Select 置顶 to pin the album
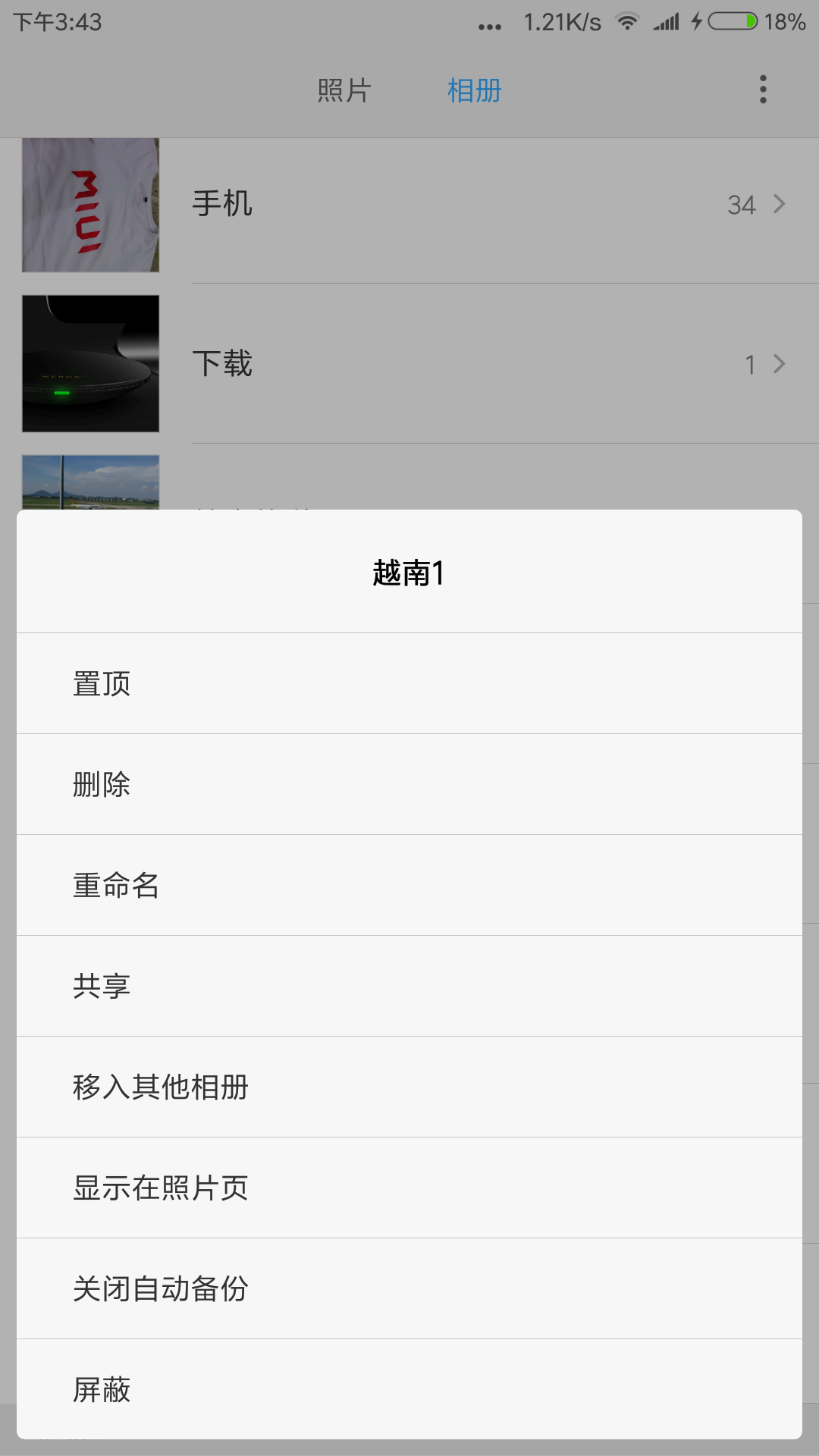Image resolution: width=819 pixels, height=1456 pixels. (x=102, y=683)
